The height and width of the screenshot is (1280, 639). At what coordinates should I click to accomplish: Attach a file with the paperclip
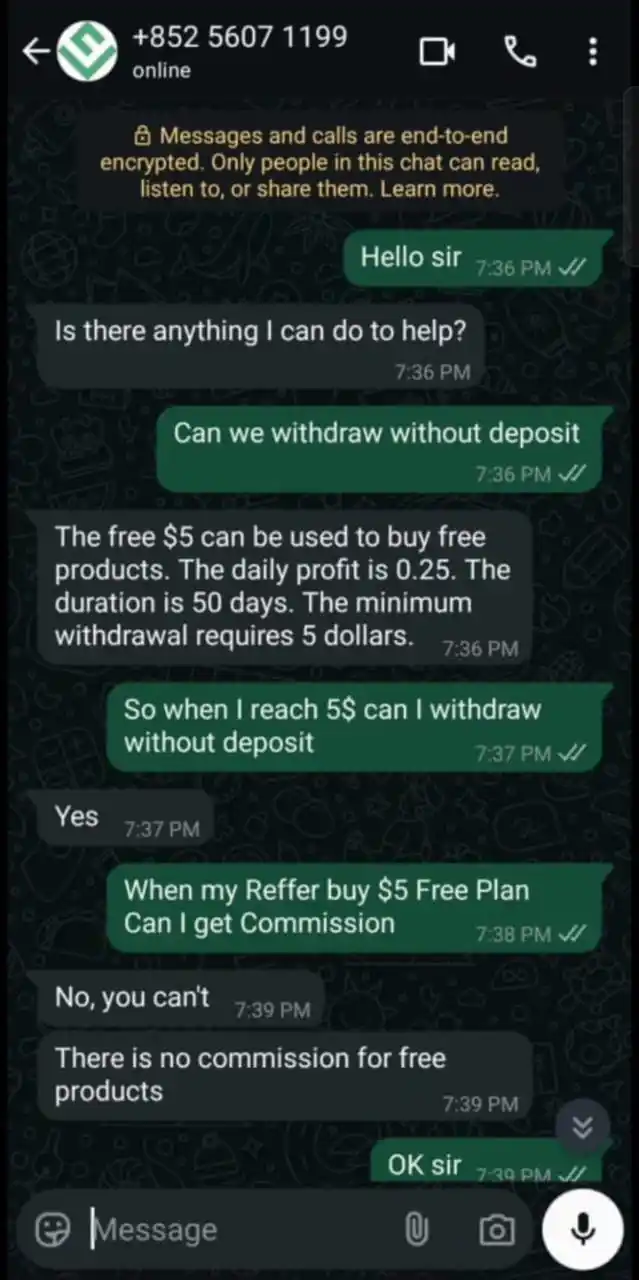(416, 1229)
